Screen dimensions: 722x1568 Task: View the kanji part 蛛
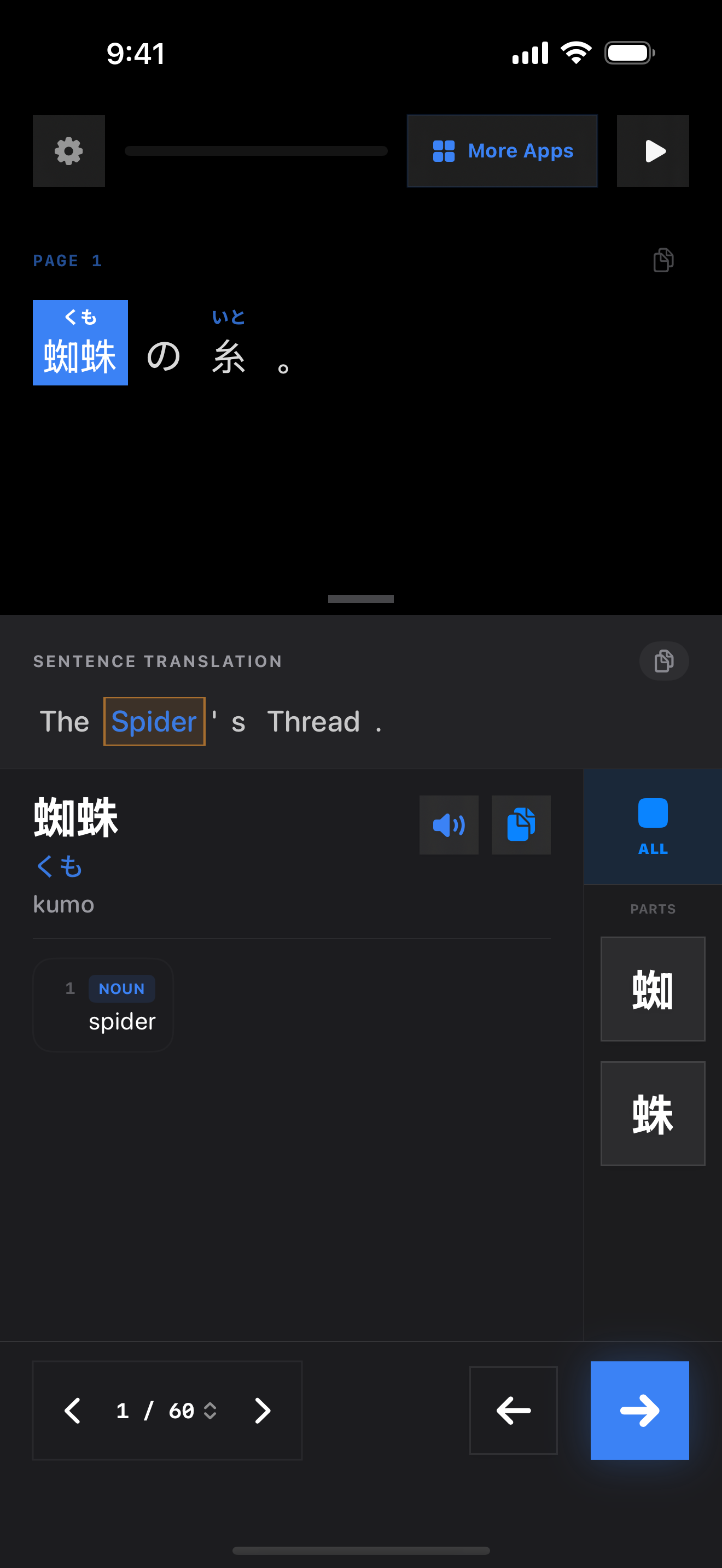pyautogui.click(x=653, y=1113)
